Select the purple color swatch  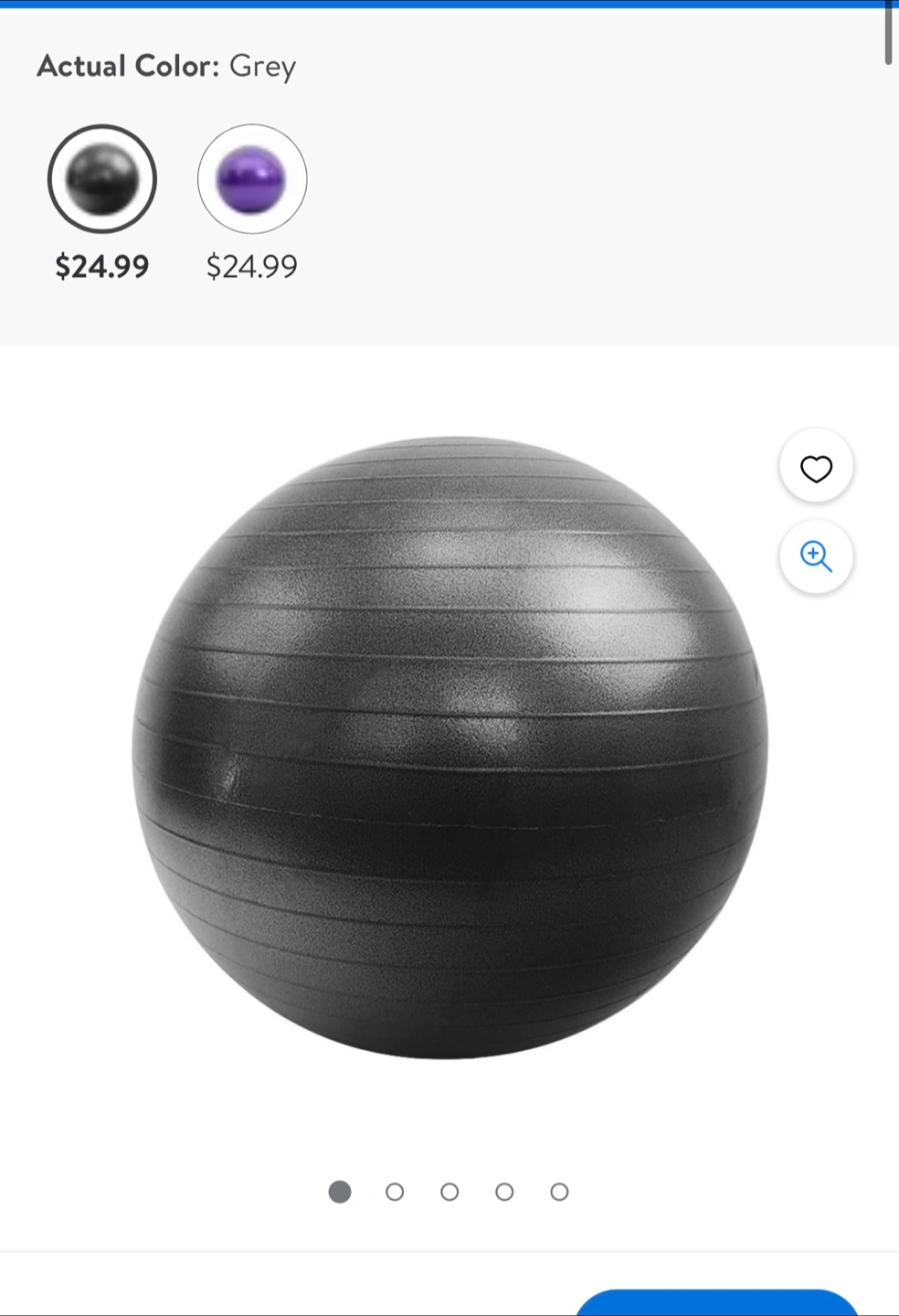point(252,179)
